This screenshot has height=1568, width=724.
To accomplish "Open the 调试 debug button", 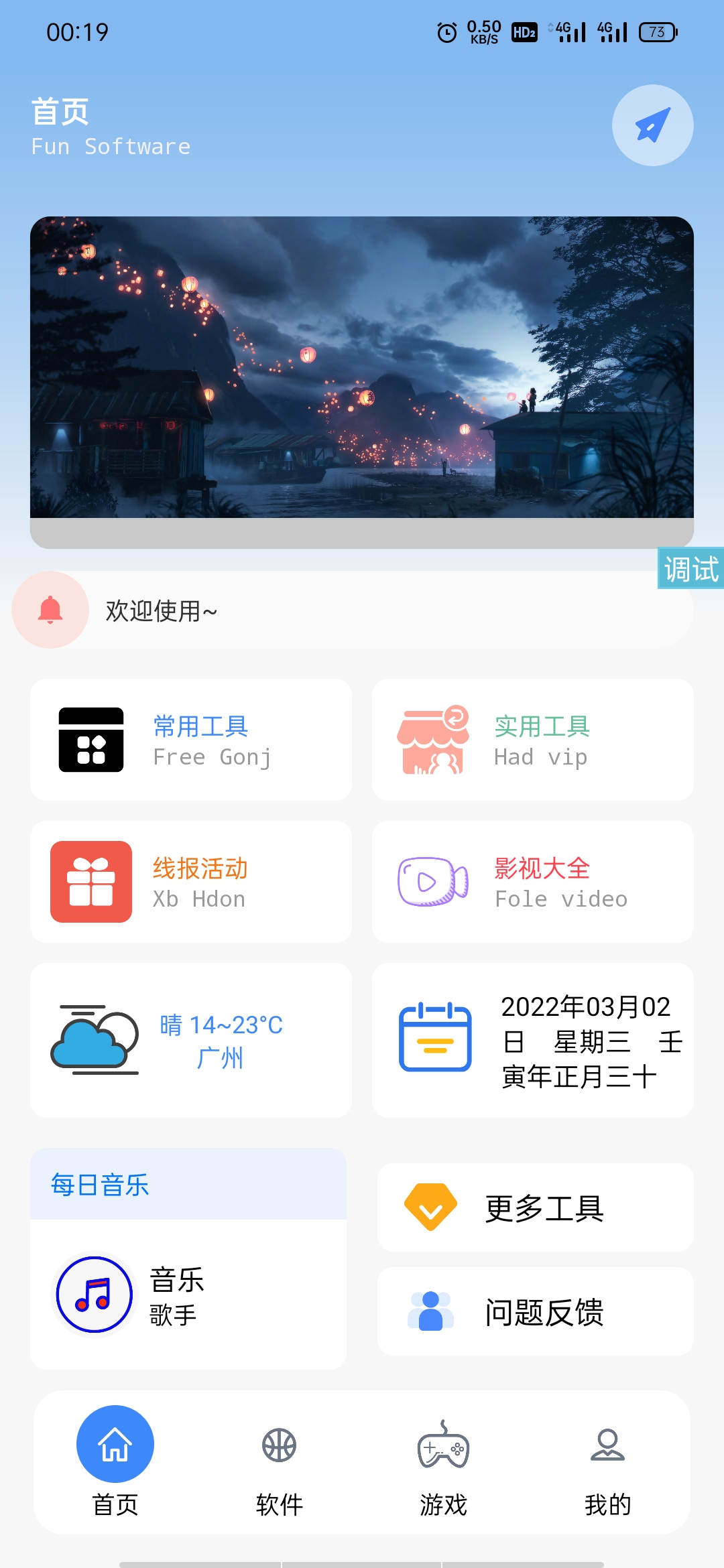I will pos(690,570).
